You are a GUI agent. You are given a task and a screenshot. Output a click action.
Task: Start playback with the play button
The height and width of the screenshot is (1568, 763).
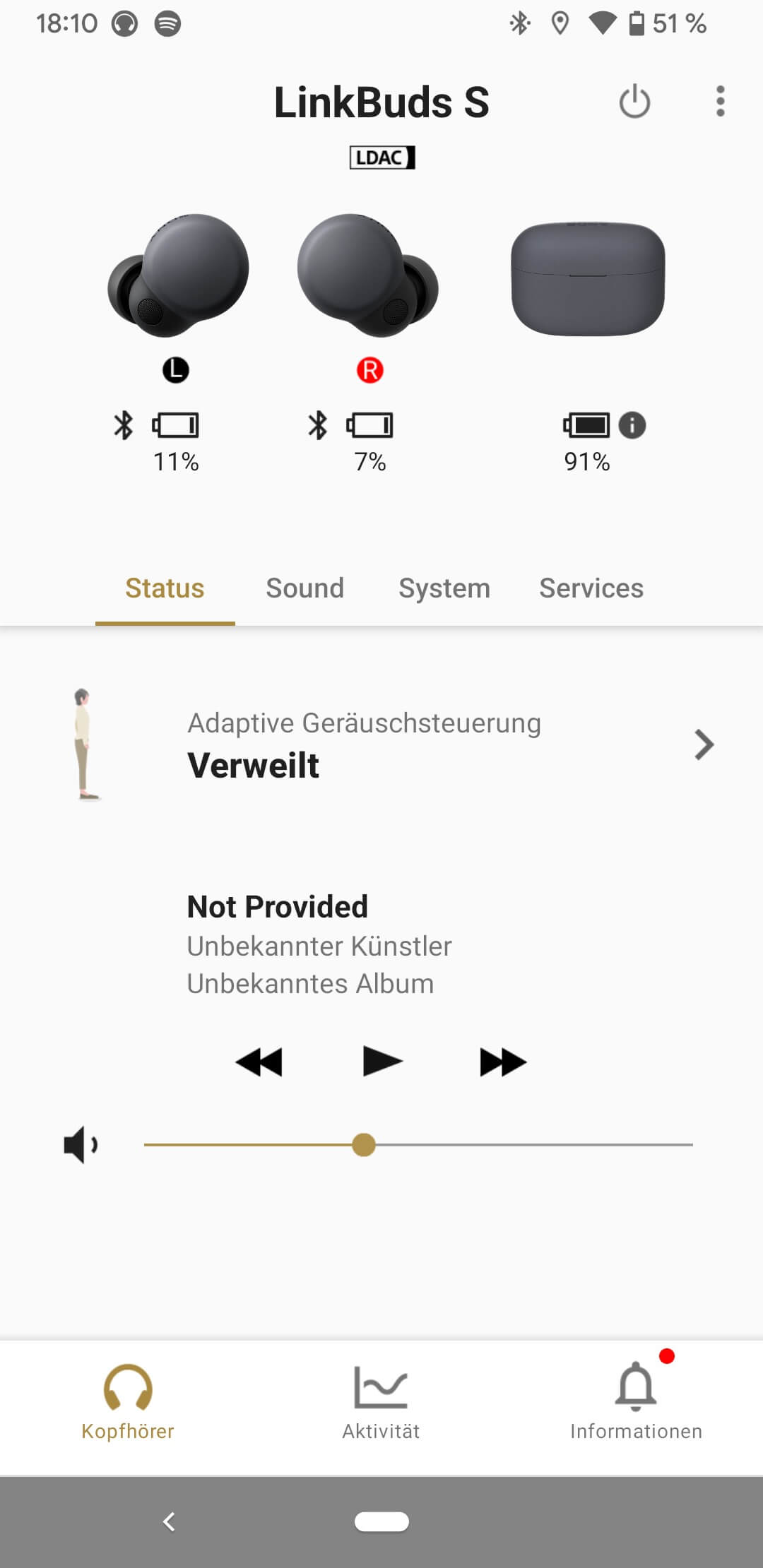tap(381, 1061)
